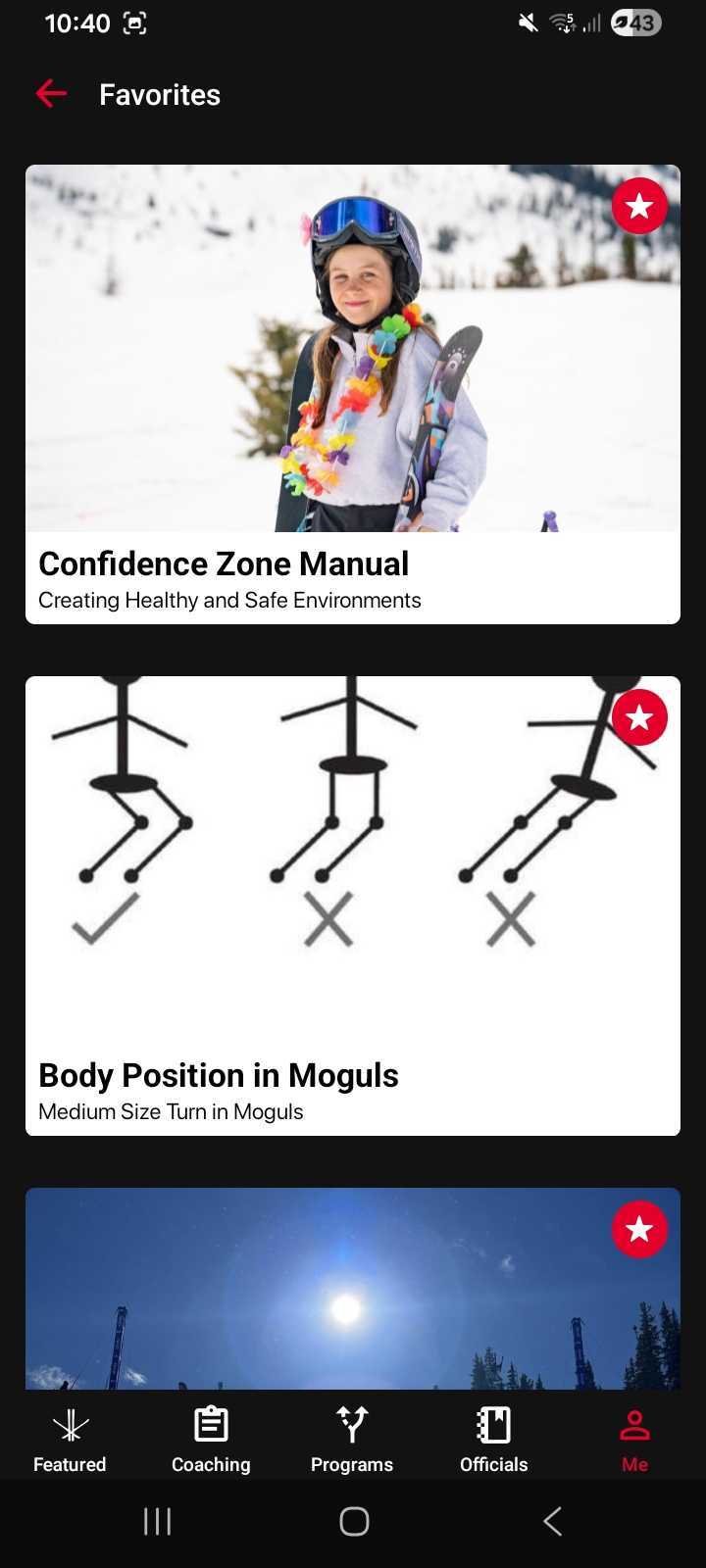Go to the Coaching tab
The height and width of the screenshot is (1568, 706).
point(211,1439)
